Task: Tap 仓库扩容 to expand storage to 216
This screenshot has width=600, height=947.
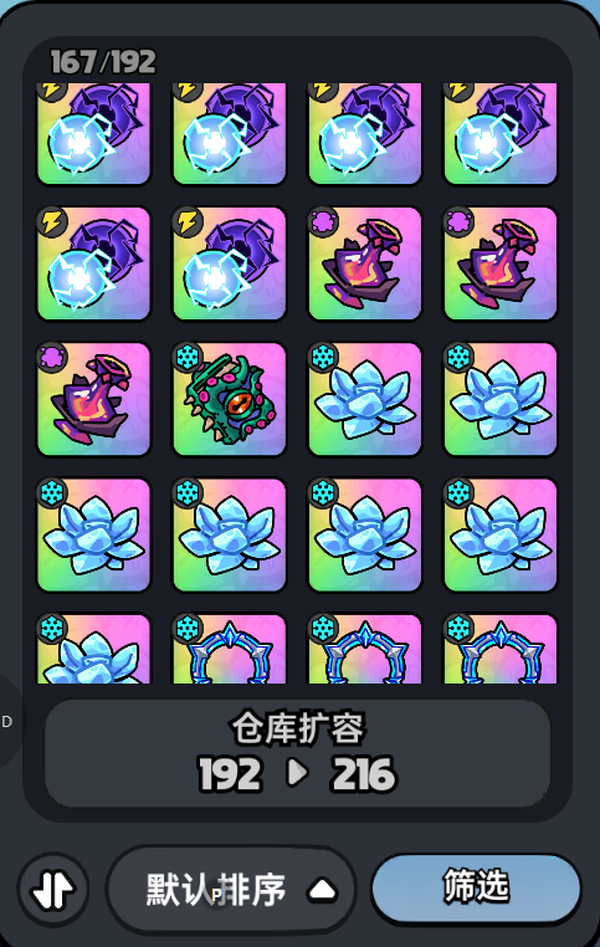Action: [297, 753]
